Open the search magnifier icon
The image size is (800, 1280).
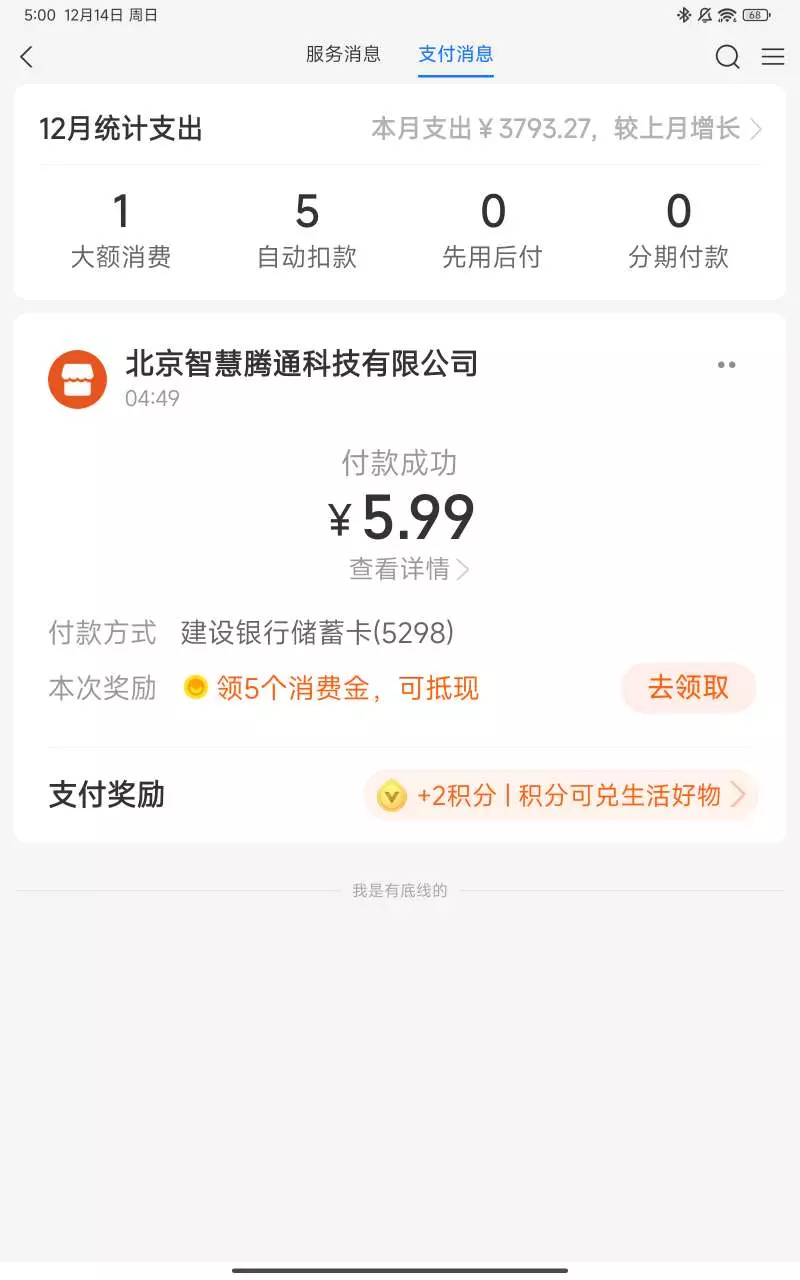click(727, 57)
